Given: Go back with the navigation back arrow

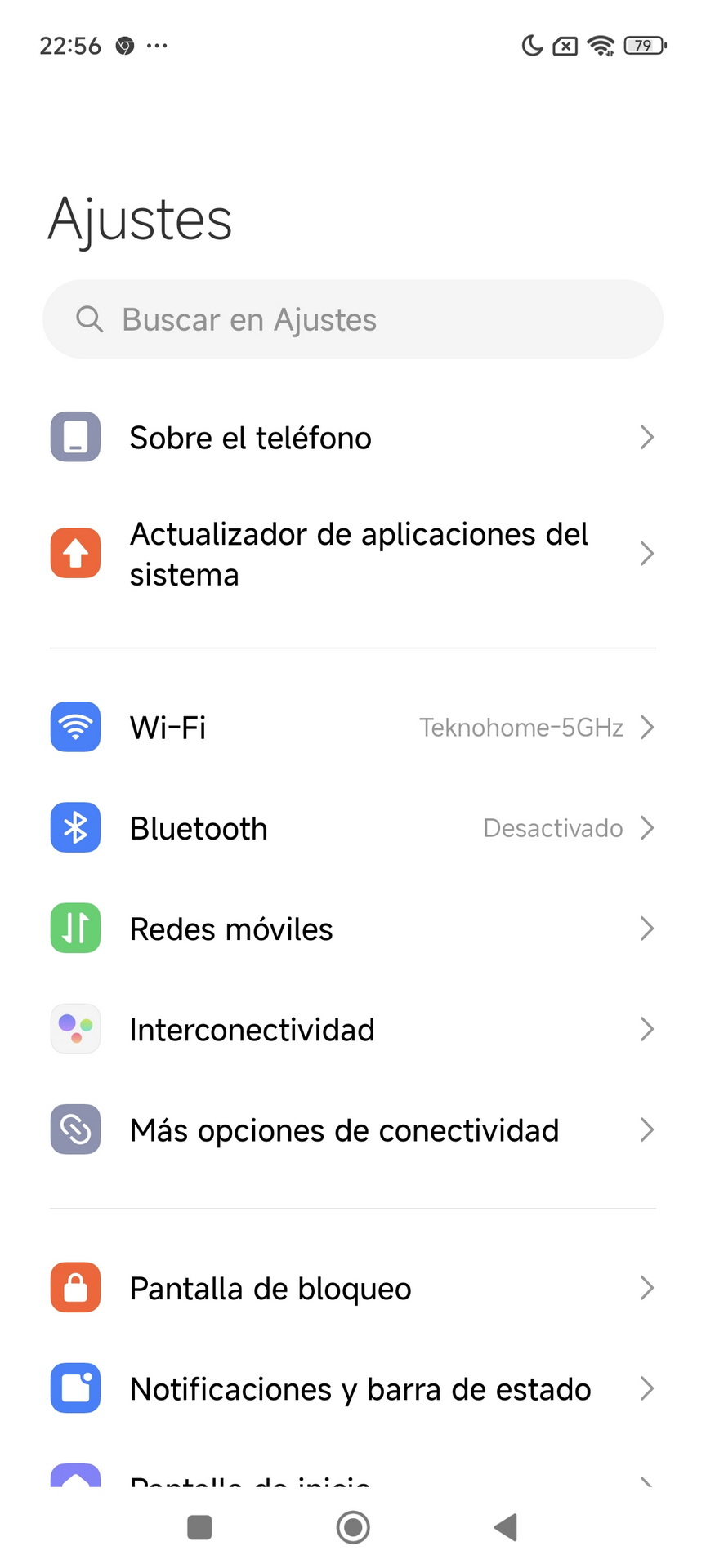Looking at the screenshot, I should (507, 1527).
